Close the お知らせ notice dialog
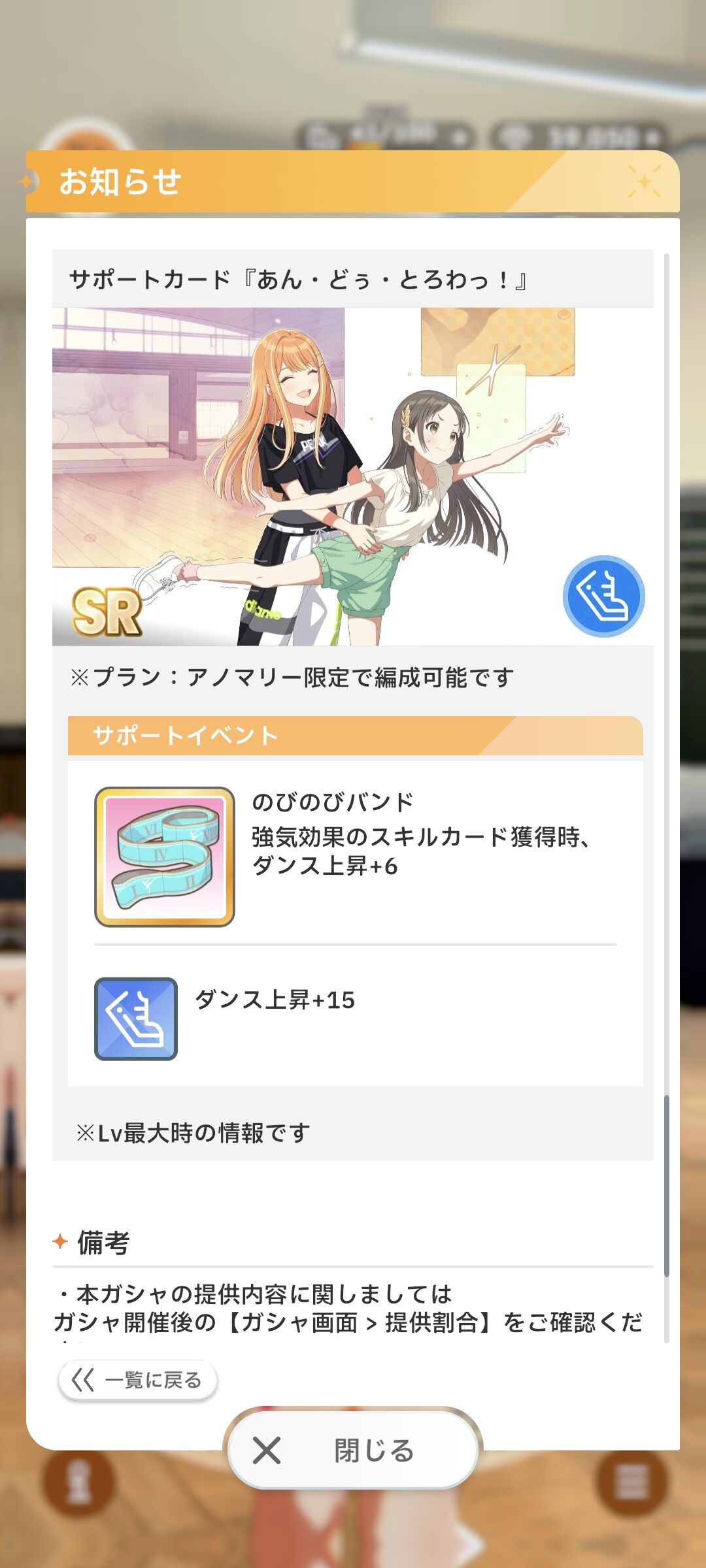Viewport: 706px width, 1568px height. click(353, 1450)
